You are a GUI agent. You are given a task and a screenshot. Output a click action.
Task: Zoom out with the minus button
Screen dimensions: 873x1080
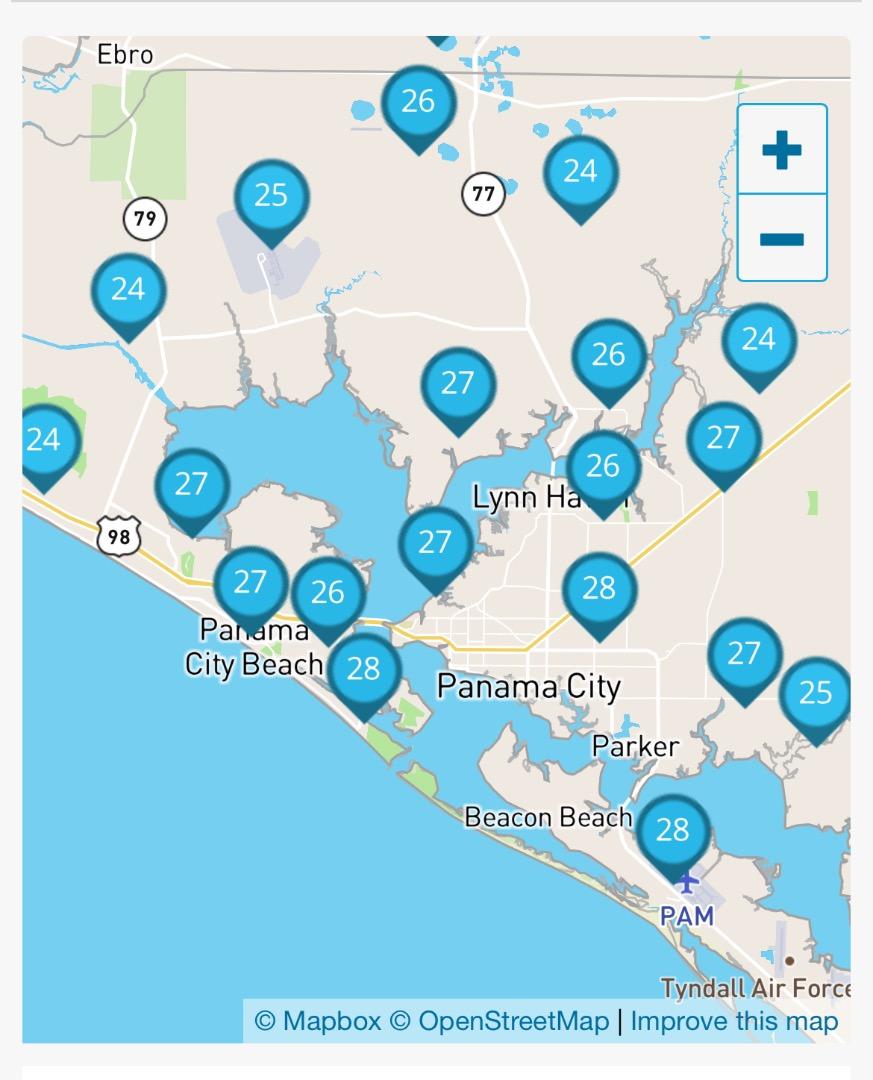click(781, 239)
